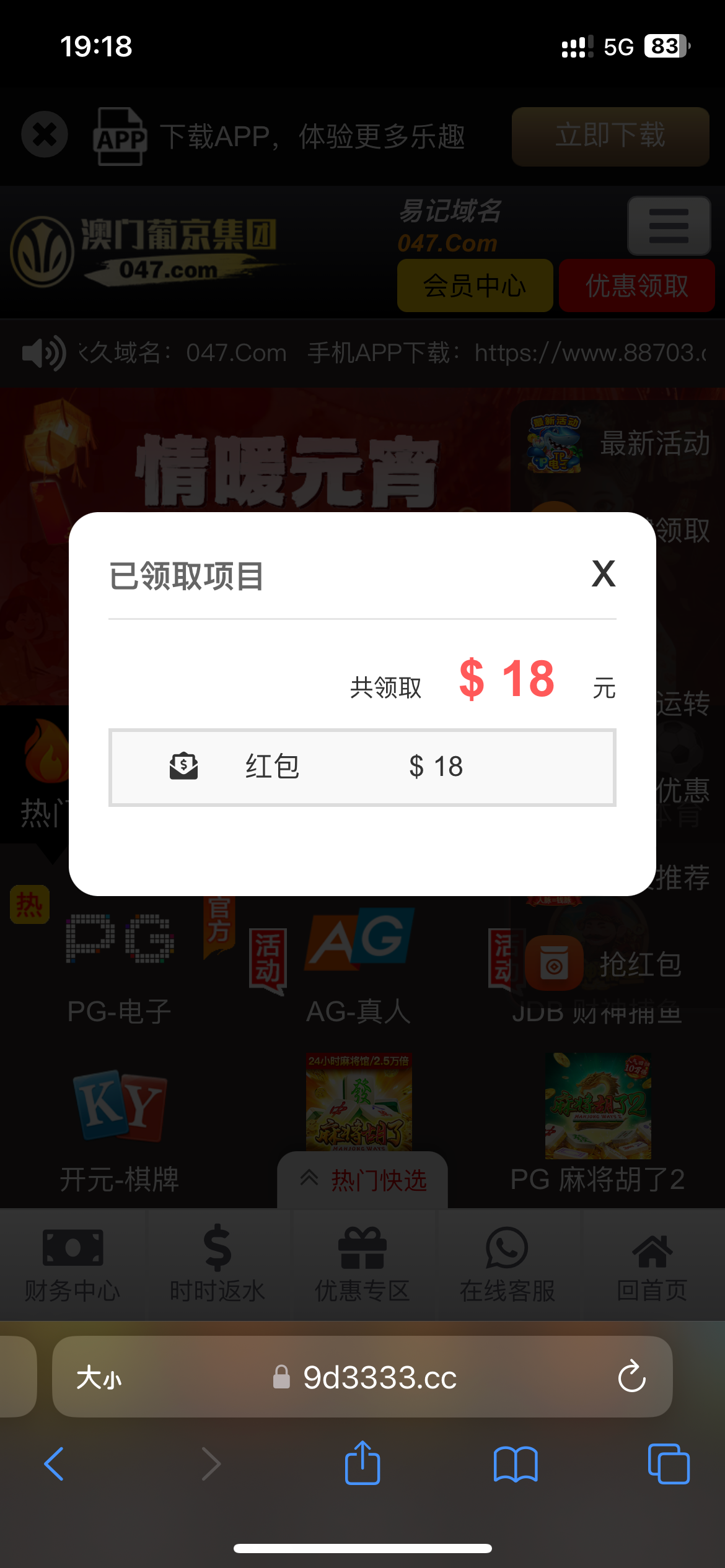Dismiss the download APP banner
725x1568 pixels.
[45, 134]
